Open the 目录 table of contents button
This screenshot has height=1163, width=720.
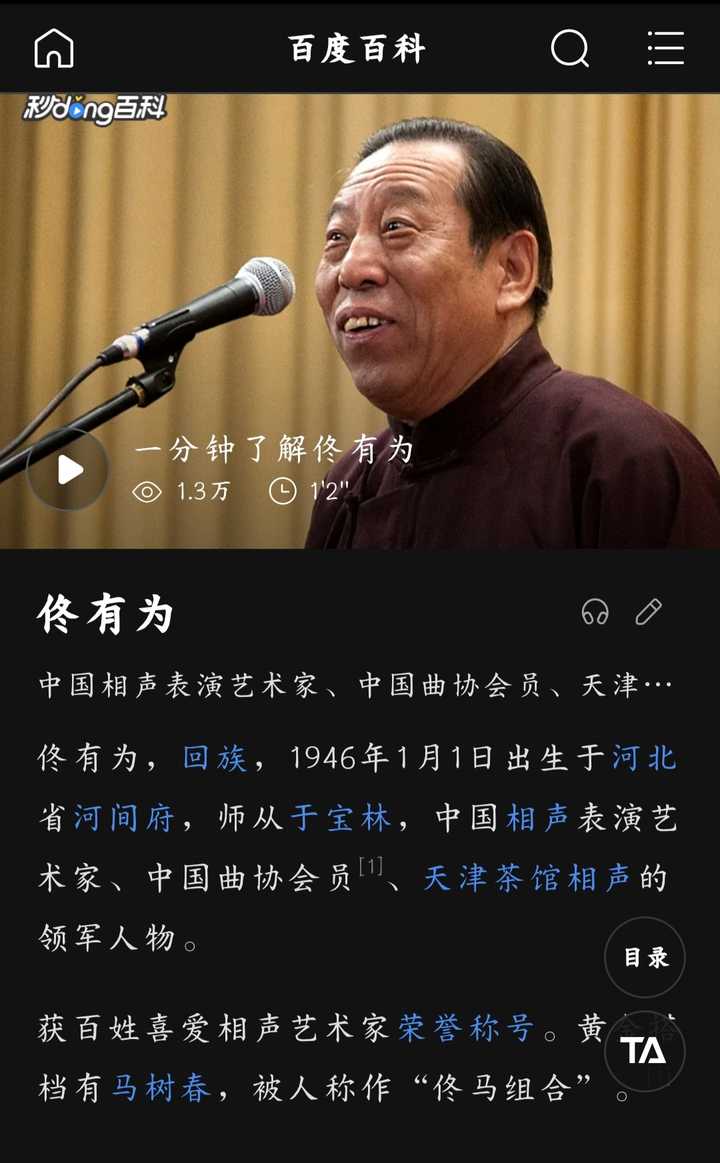(x=645, y=957)
